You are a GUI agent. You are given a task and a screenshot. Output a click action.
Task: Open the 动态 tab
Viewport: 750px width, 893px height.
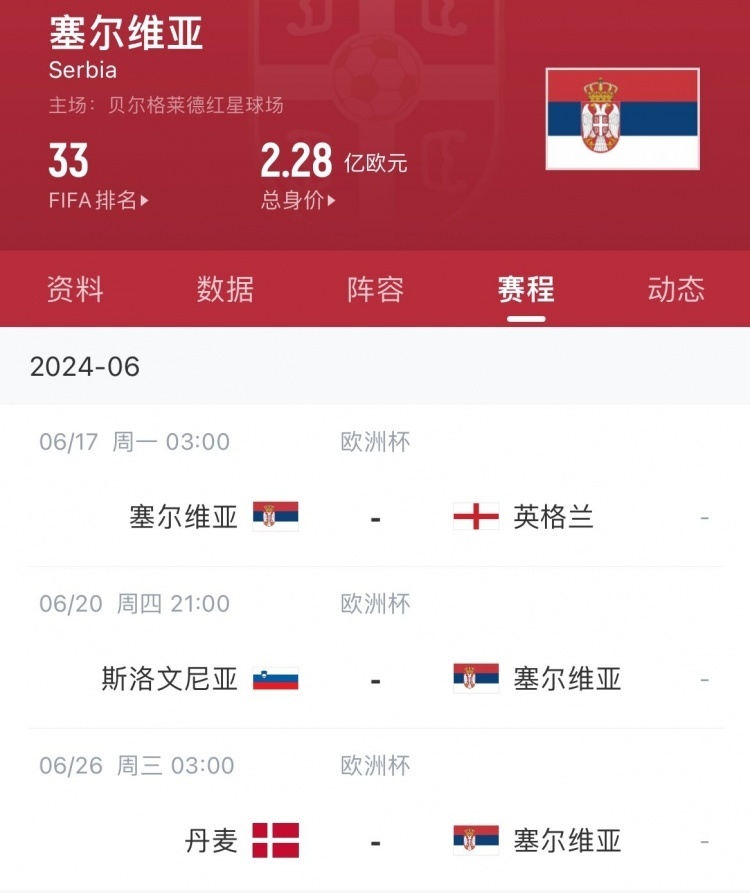click(673, 289)
